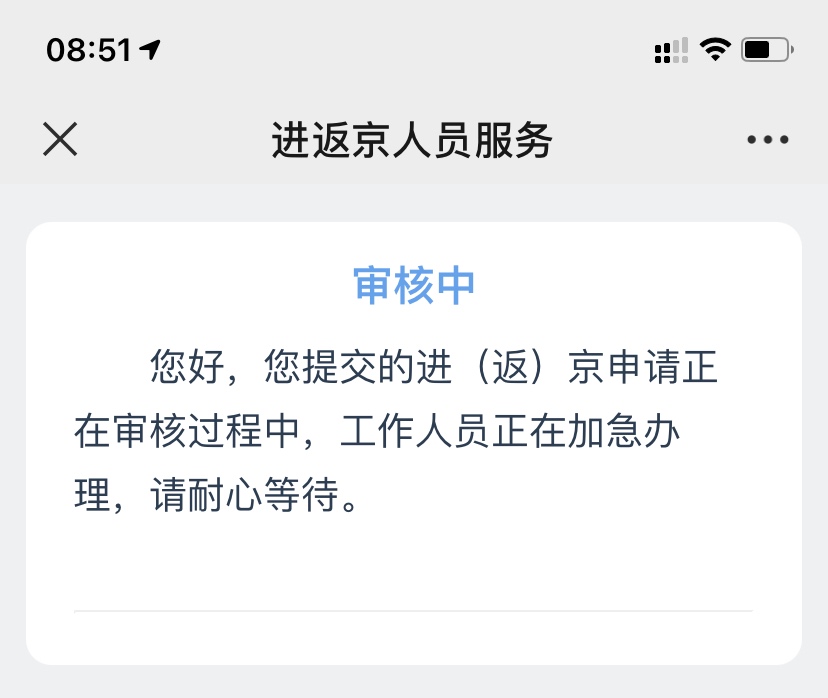The height and width of the screenshot is (698, 828).
Task: Open the three-dot overflow menu
Action: click(x=768, y=140)
